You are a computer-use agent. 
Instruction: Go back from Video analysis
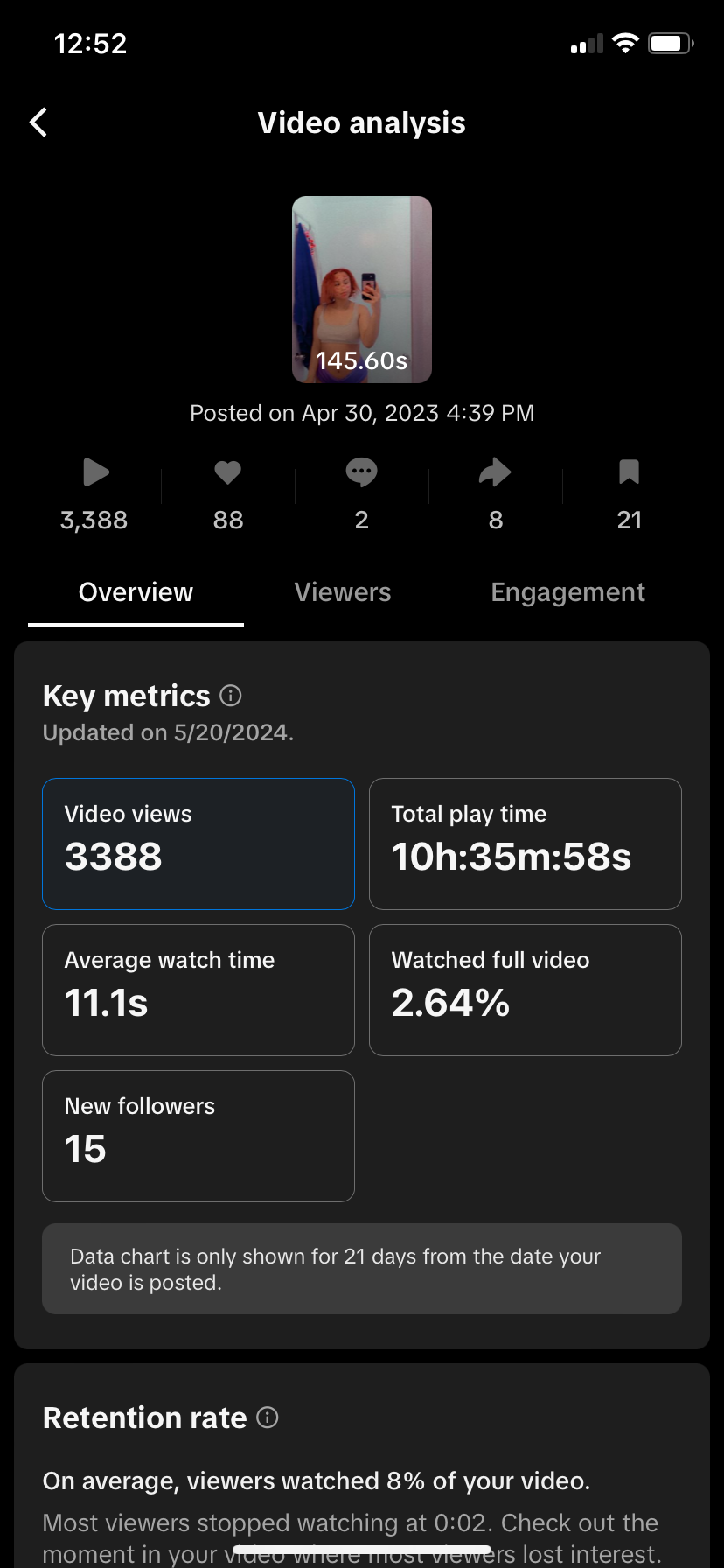38,122
